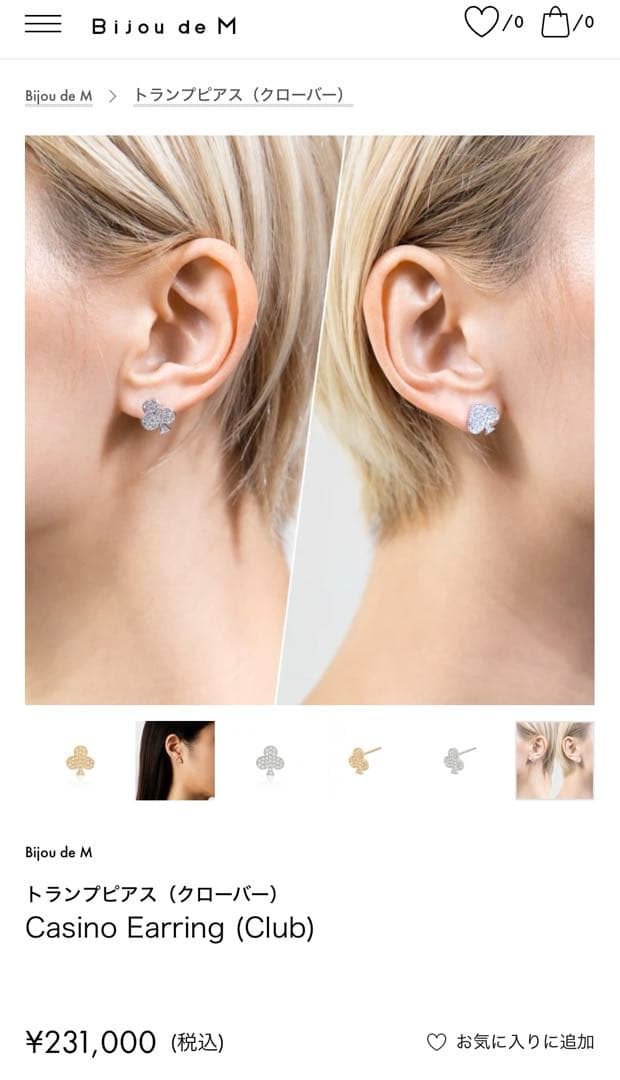Select the silver clover front-view thumbnail
620x1080 pixels.
[270, 761]
